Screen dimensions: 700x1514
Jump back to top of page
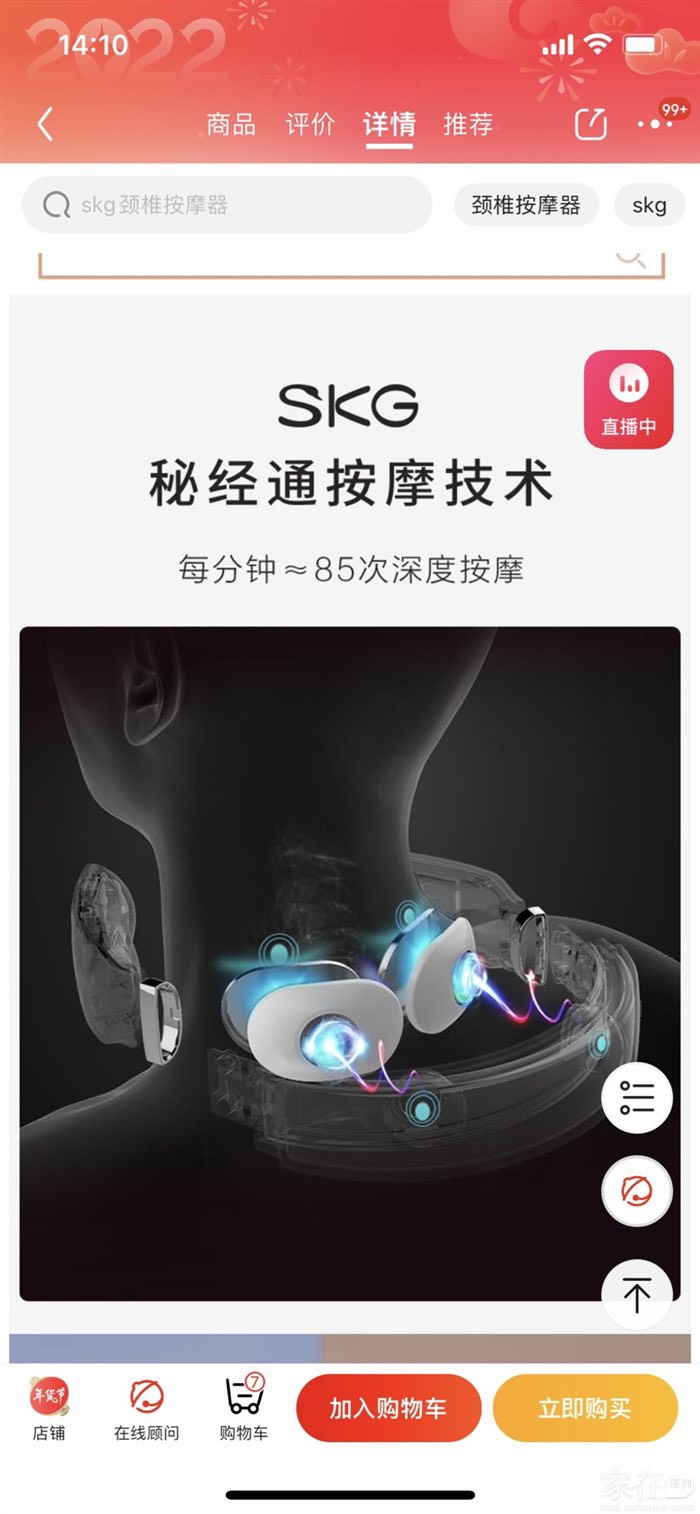coord(636,1294)
